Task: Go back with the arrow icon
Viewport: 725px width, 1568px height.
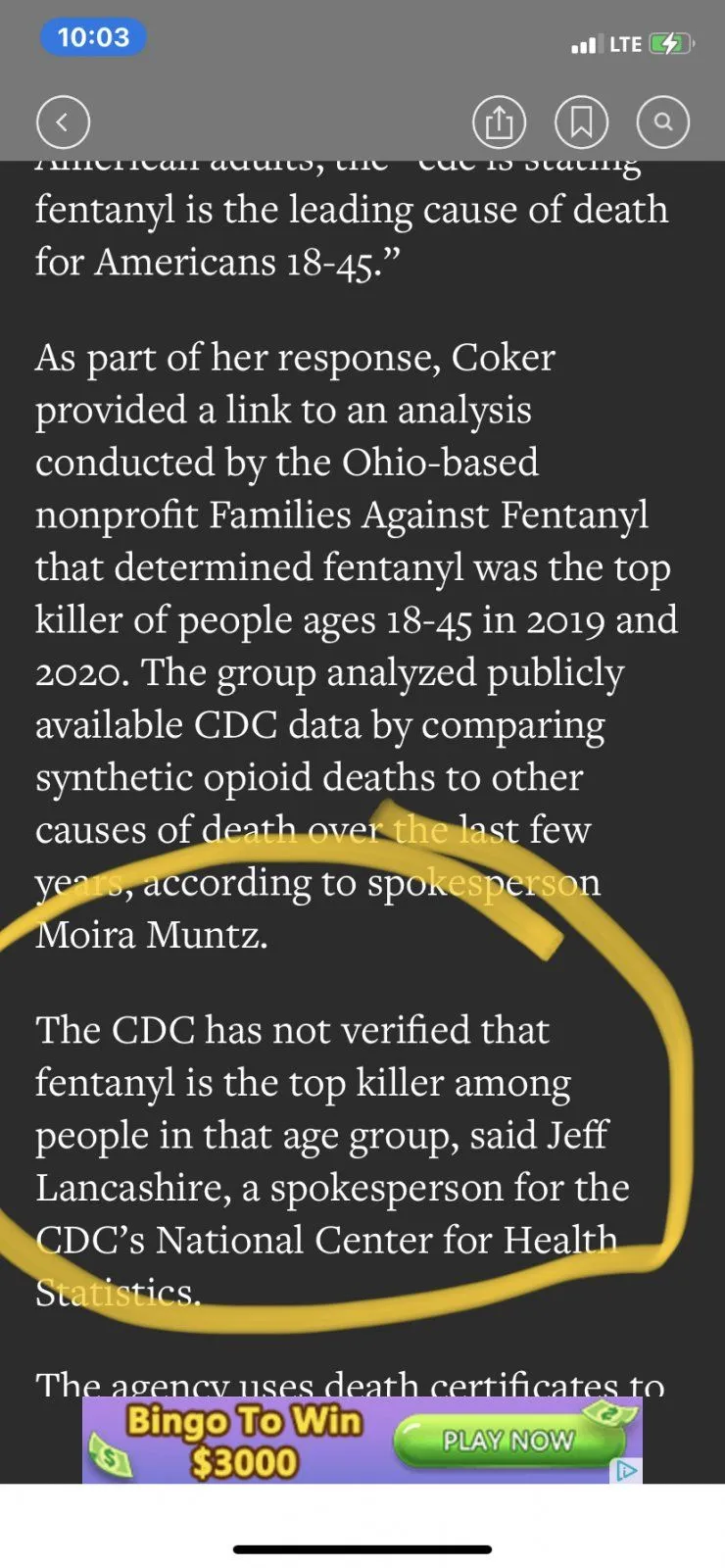Action: pos(63,122)
